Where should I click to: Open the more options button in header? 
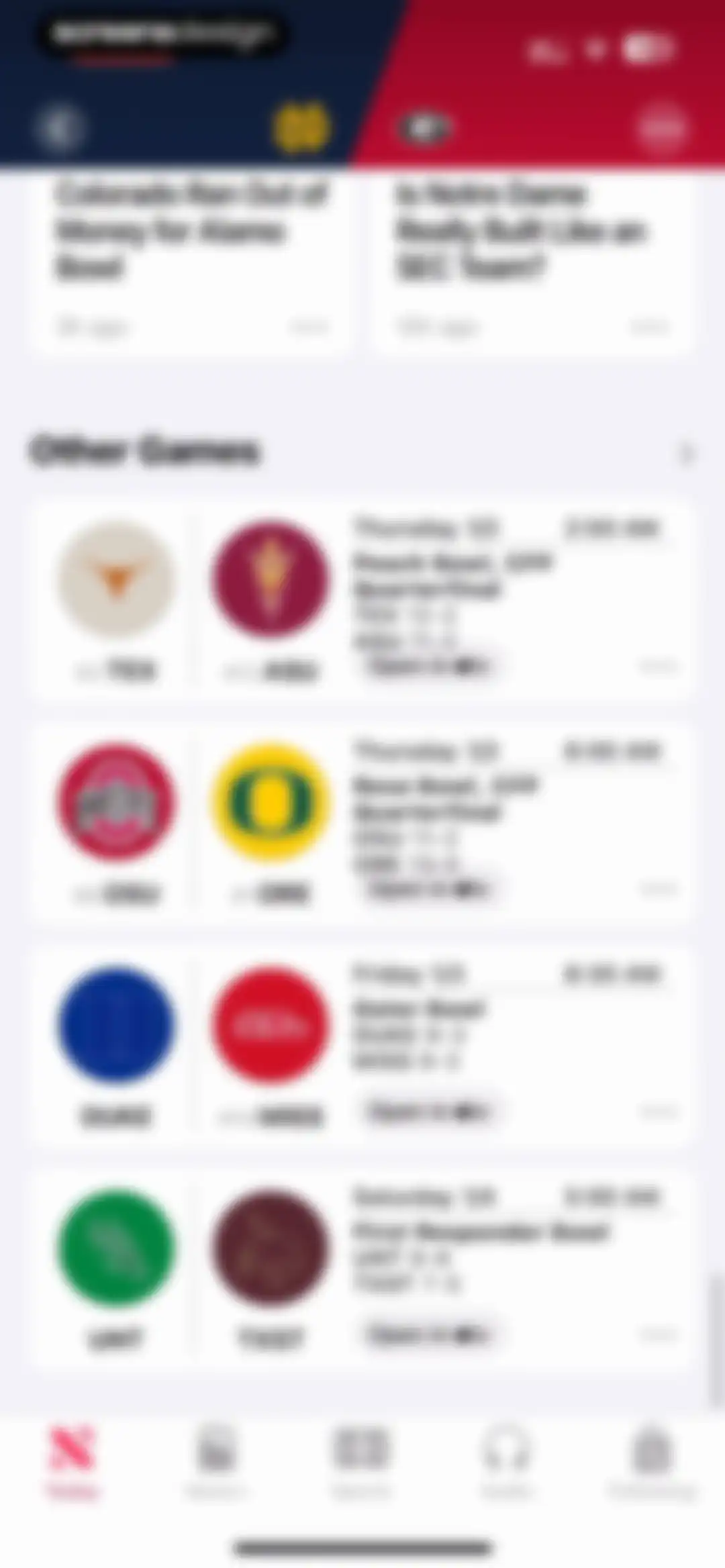pyautogui.click(x=662, y=128)
